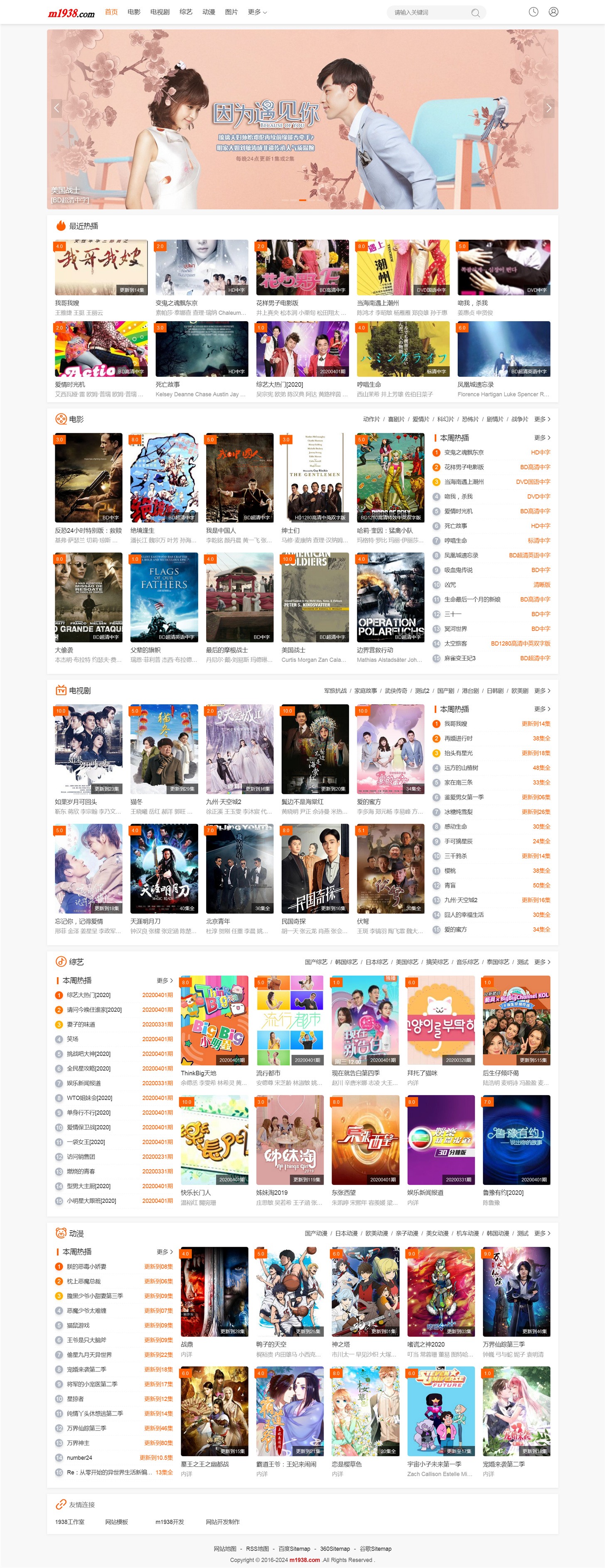605x1568 pixels.
Task: Expand the 更多 dropdown in top nav
Action: [x=258, y=12]
